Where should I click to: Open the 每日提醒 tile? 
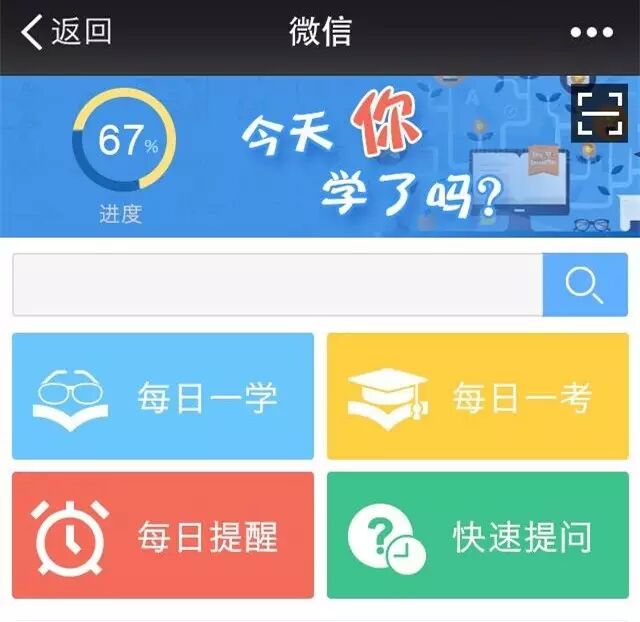tap(163, 535)
